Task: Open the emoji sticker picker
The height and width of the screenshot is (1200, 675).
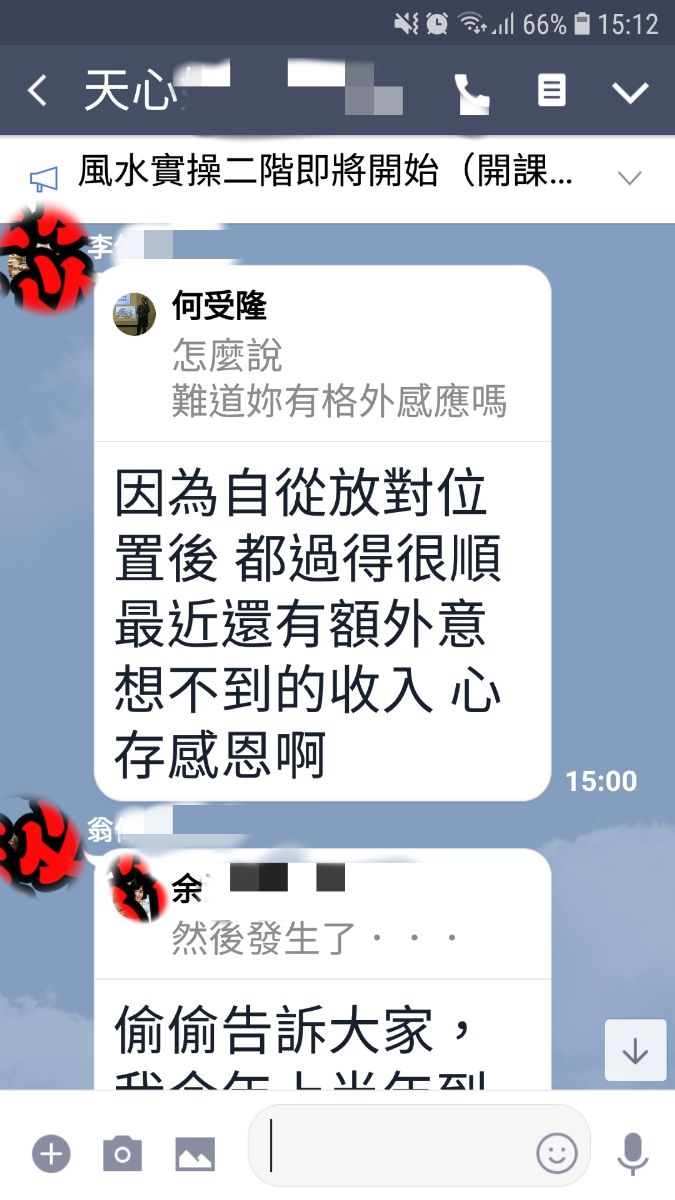Action: click(557, 1154)
